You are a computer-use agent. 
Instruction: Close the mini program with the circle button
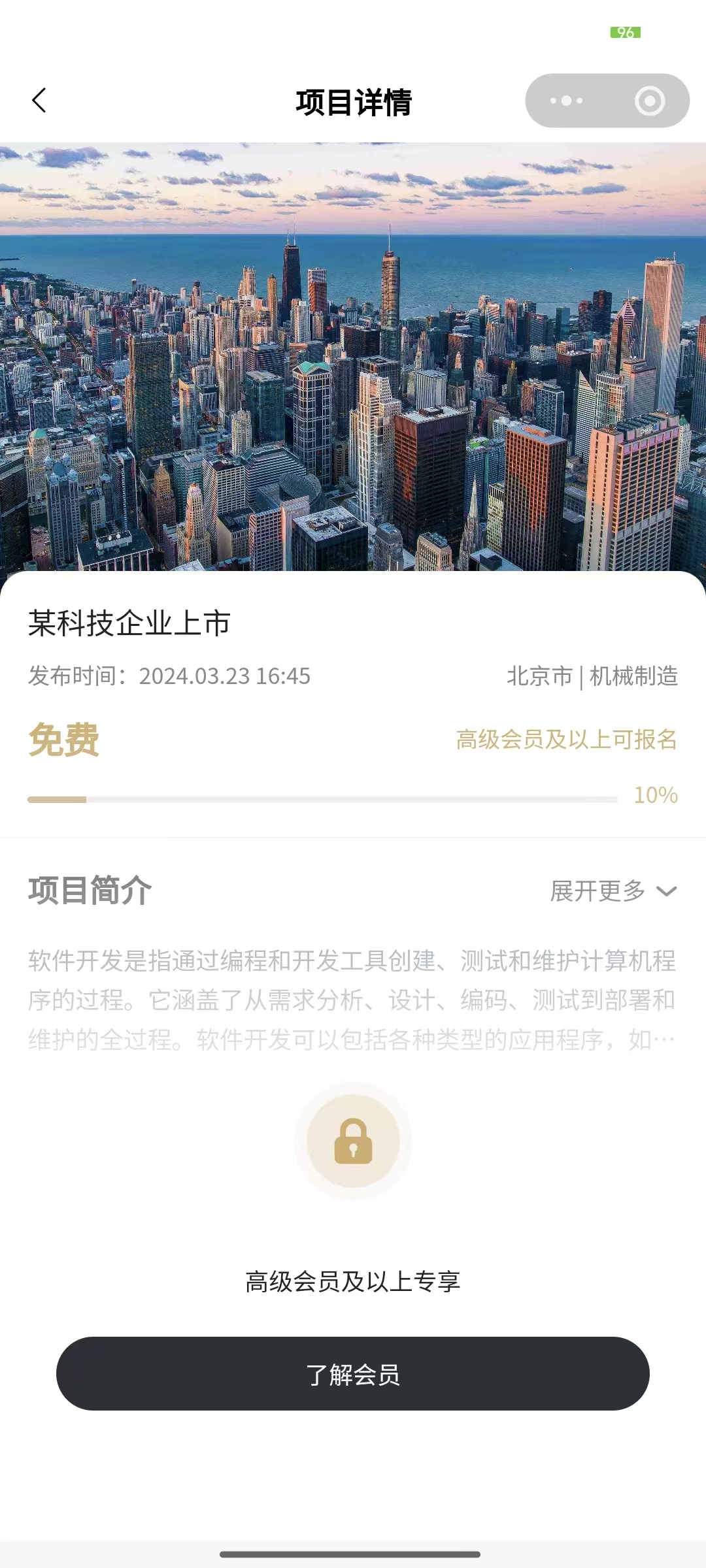[649, 101]
